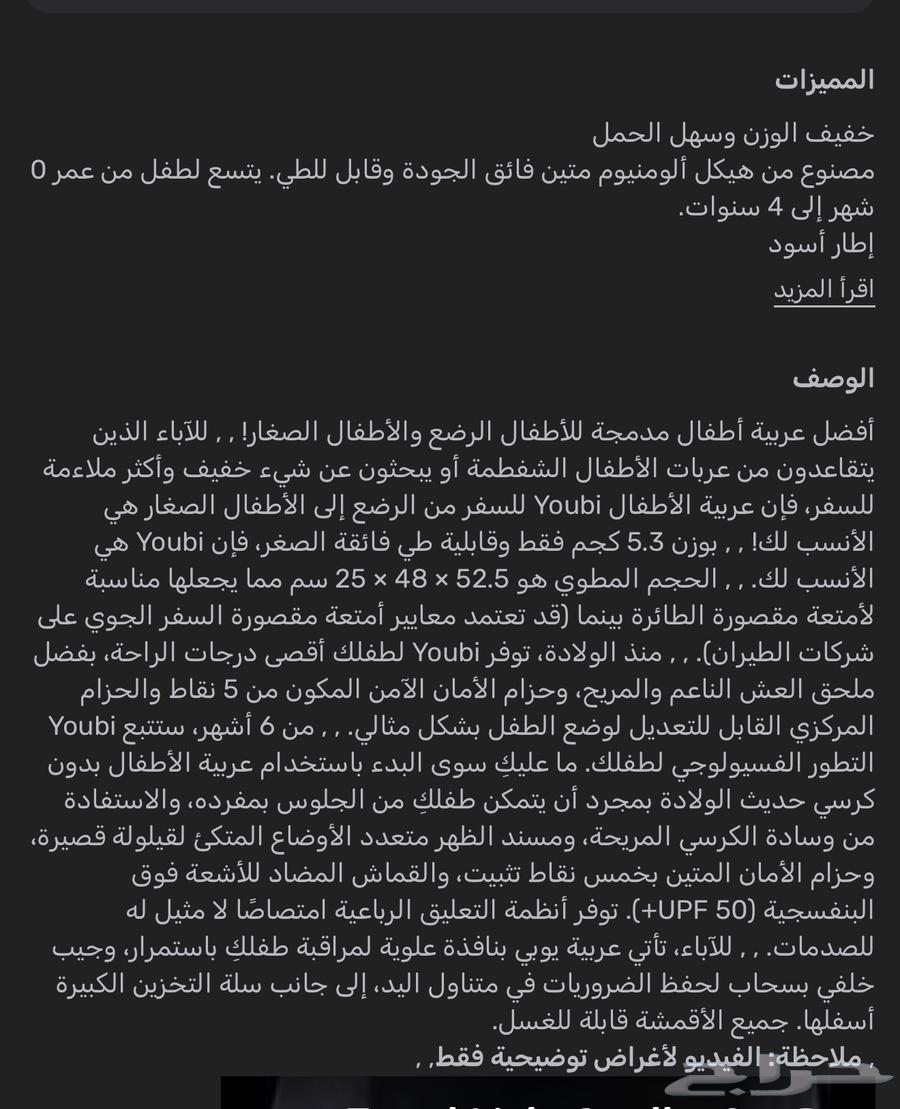
Task: Tap the 'إطار أسود' feature text
Action: [840, 241]
